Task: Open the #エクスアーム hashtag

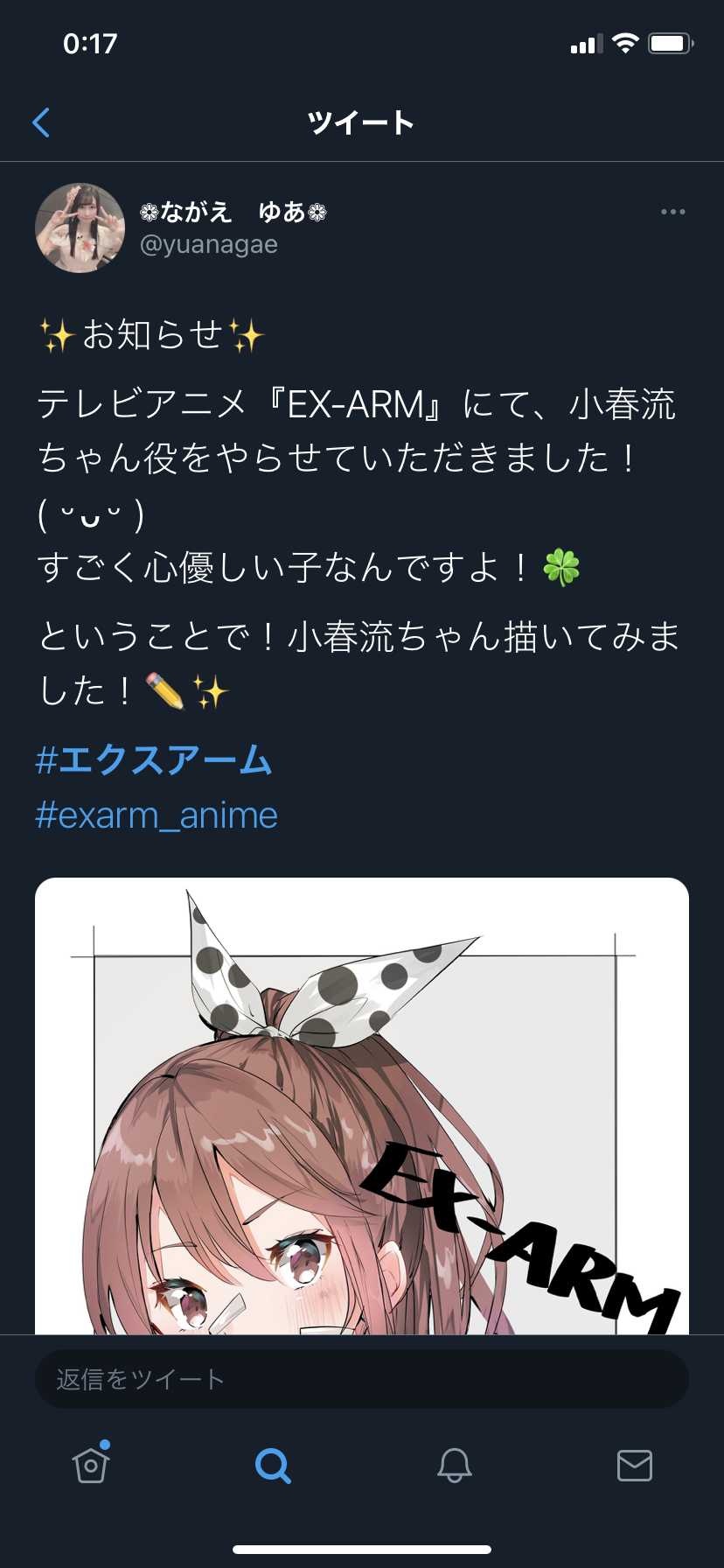Action: tap(154, 759)
